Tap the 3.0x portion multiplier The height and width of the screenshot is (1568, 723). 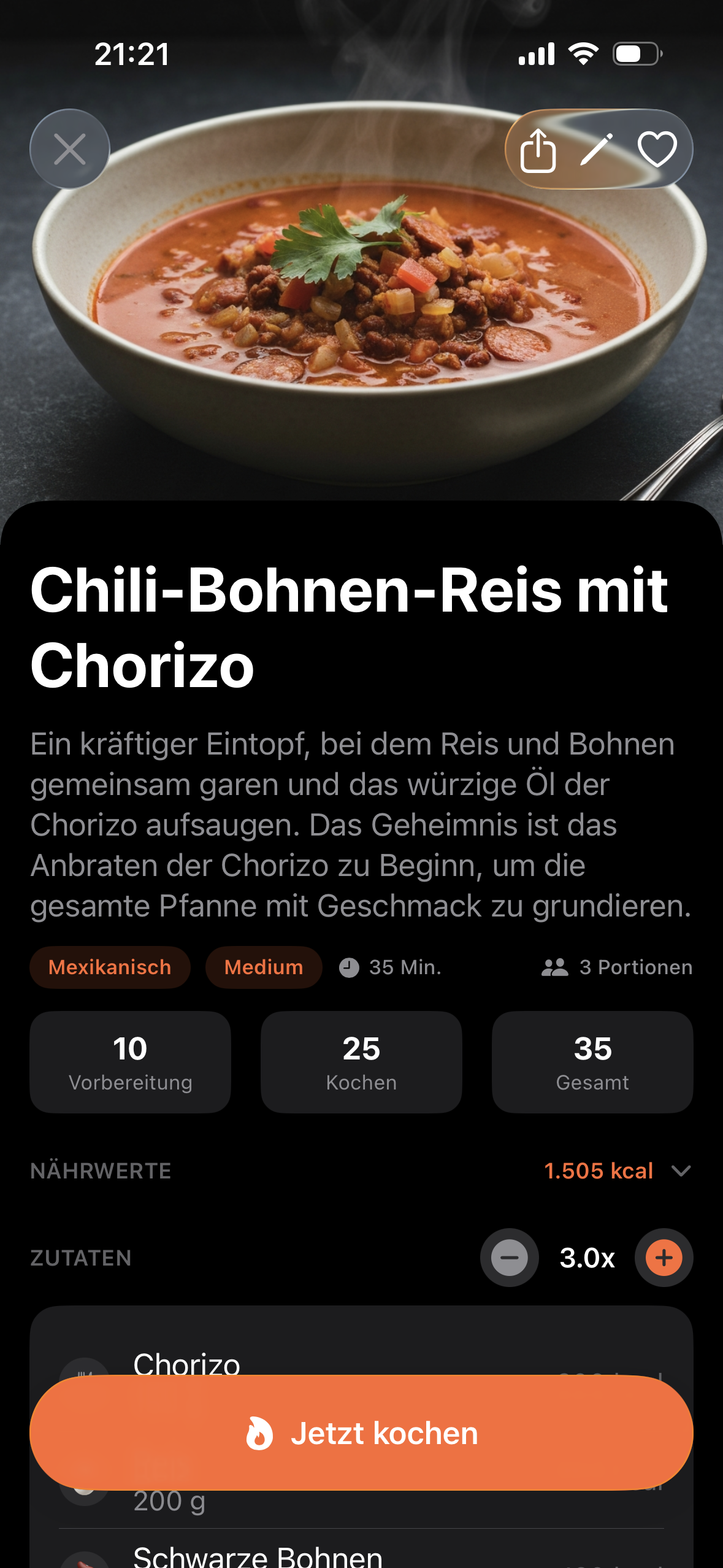[587, 1258]
